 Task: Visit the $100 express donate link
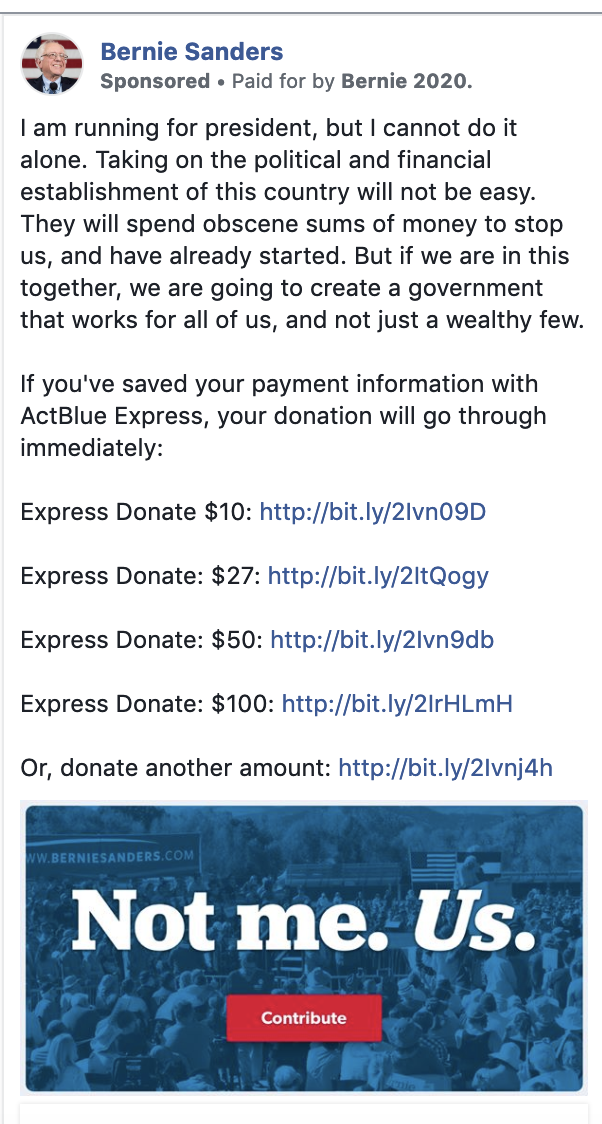click(x=397, y=704)
